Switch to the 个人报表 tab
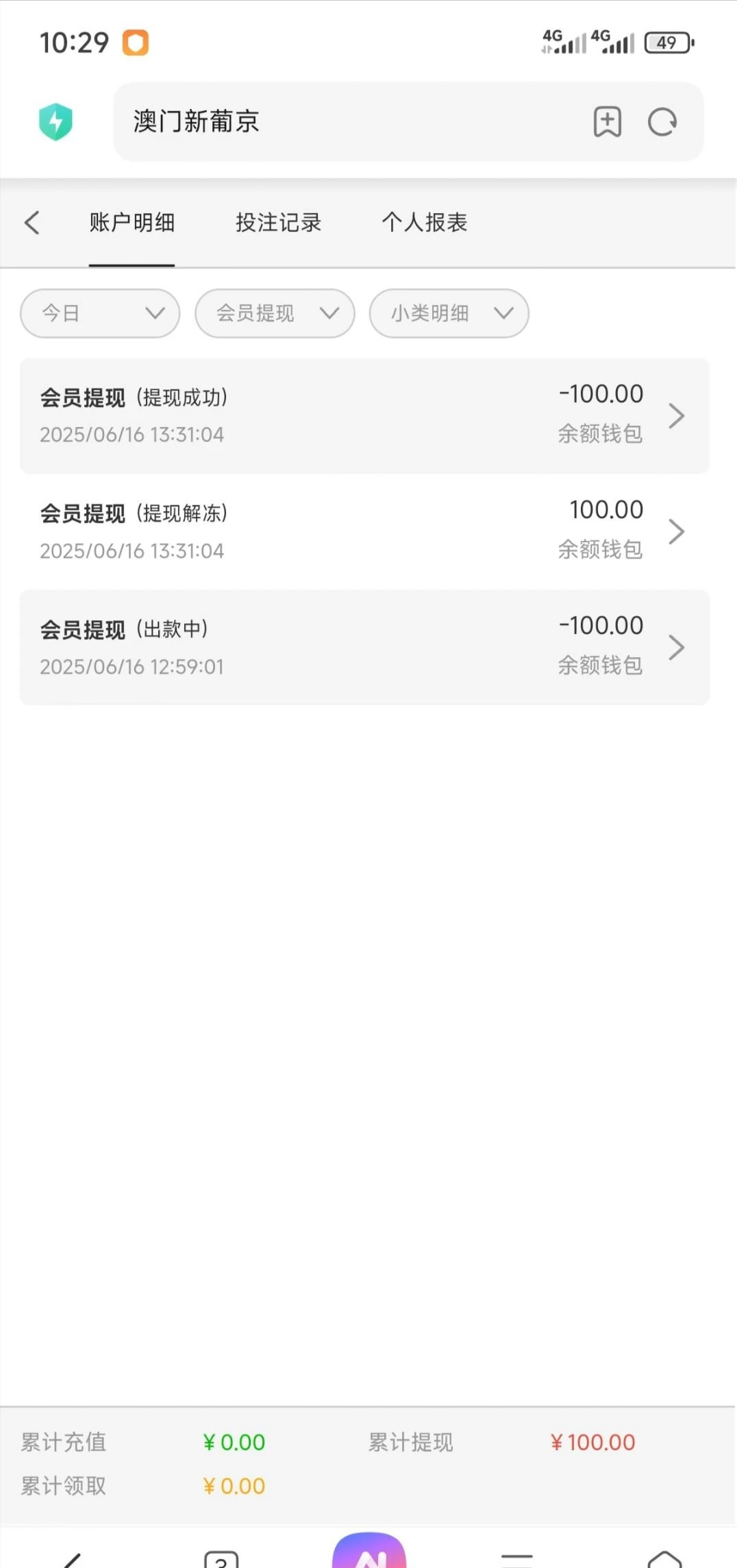This screenshot has height=1568, width=737. [424, 223]
